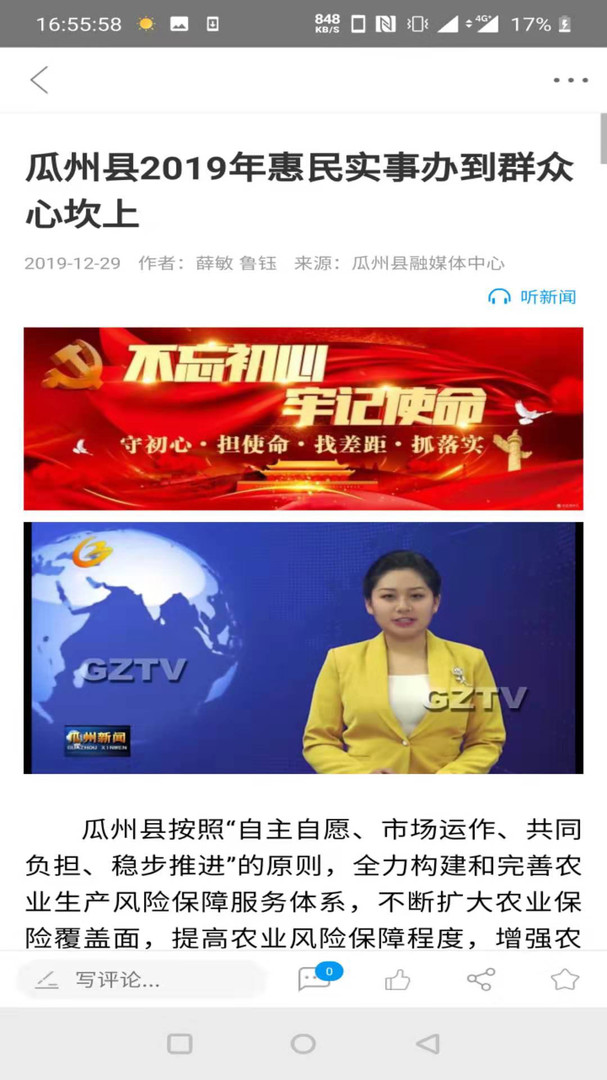Go to the system home screen
The width and height of the screenshot is (607, 1080).
coord(303,1044)
